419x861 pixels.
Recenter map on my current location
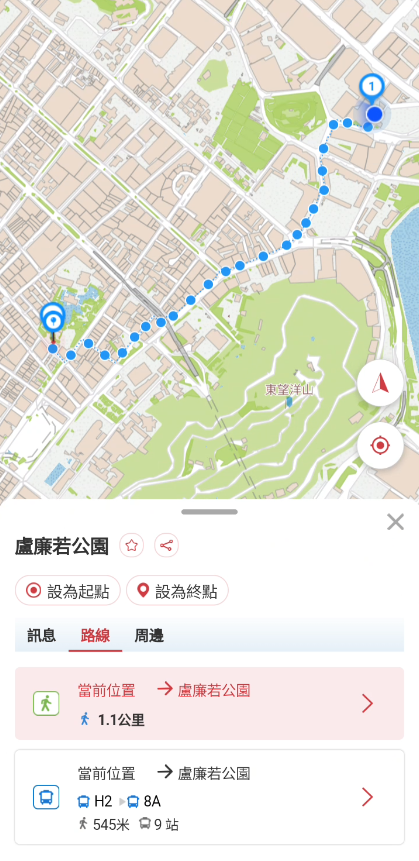380,445
